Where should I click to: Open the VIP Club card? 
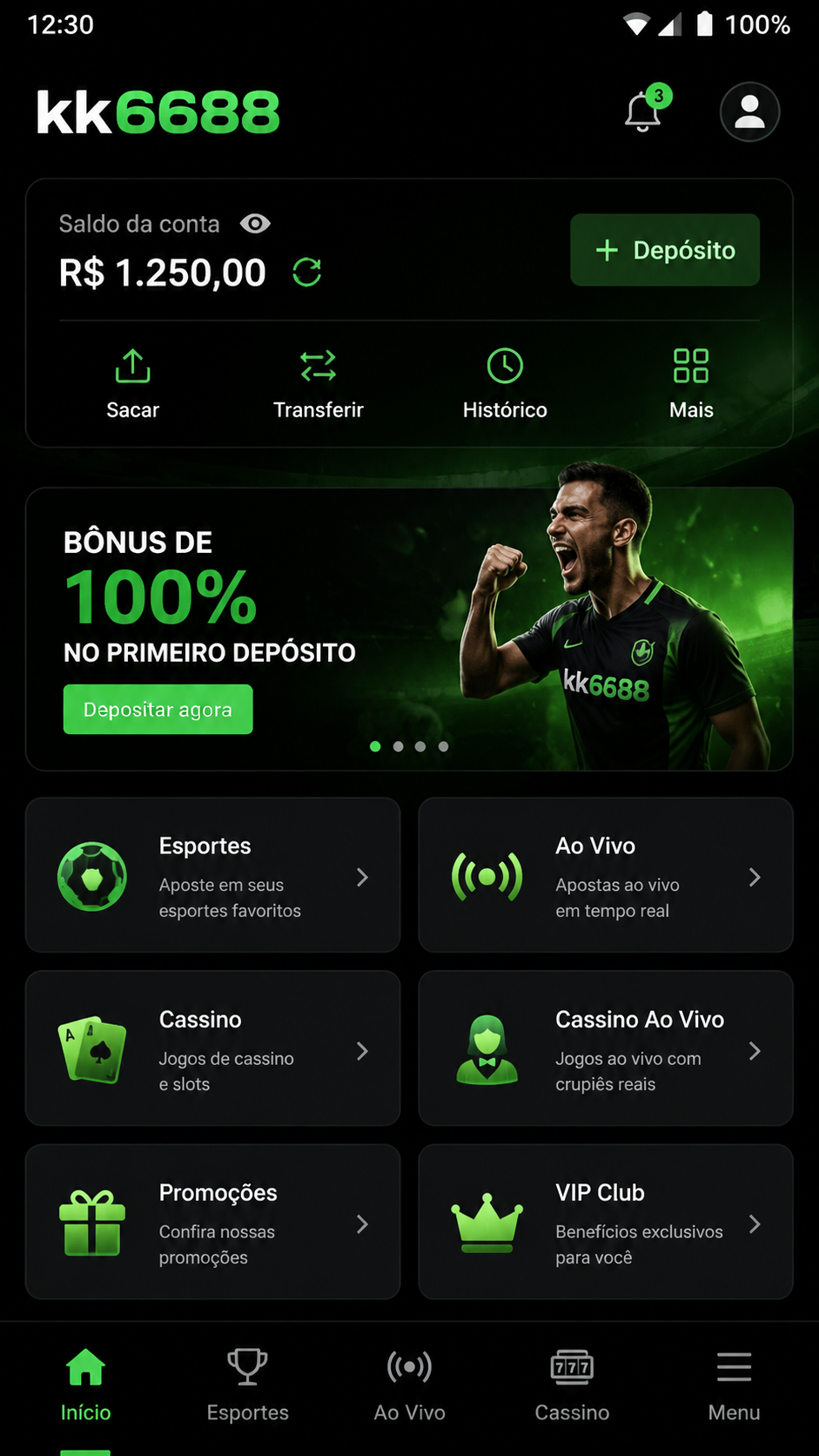pyautogui.click(x=606, y=1222)
